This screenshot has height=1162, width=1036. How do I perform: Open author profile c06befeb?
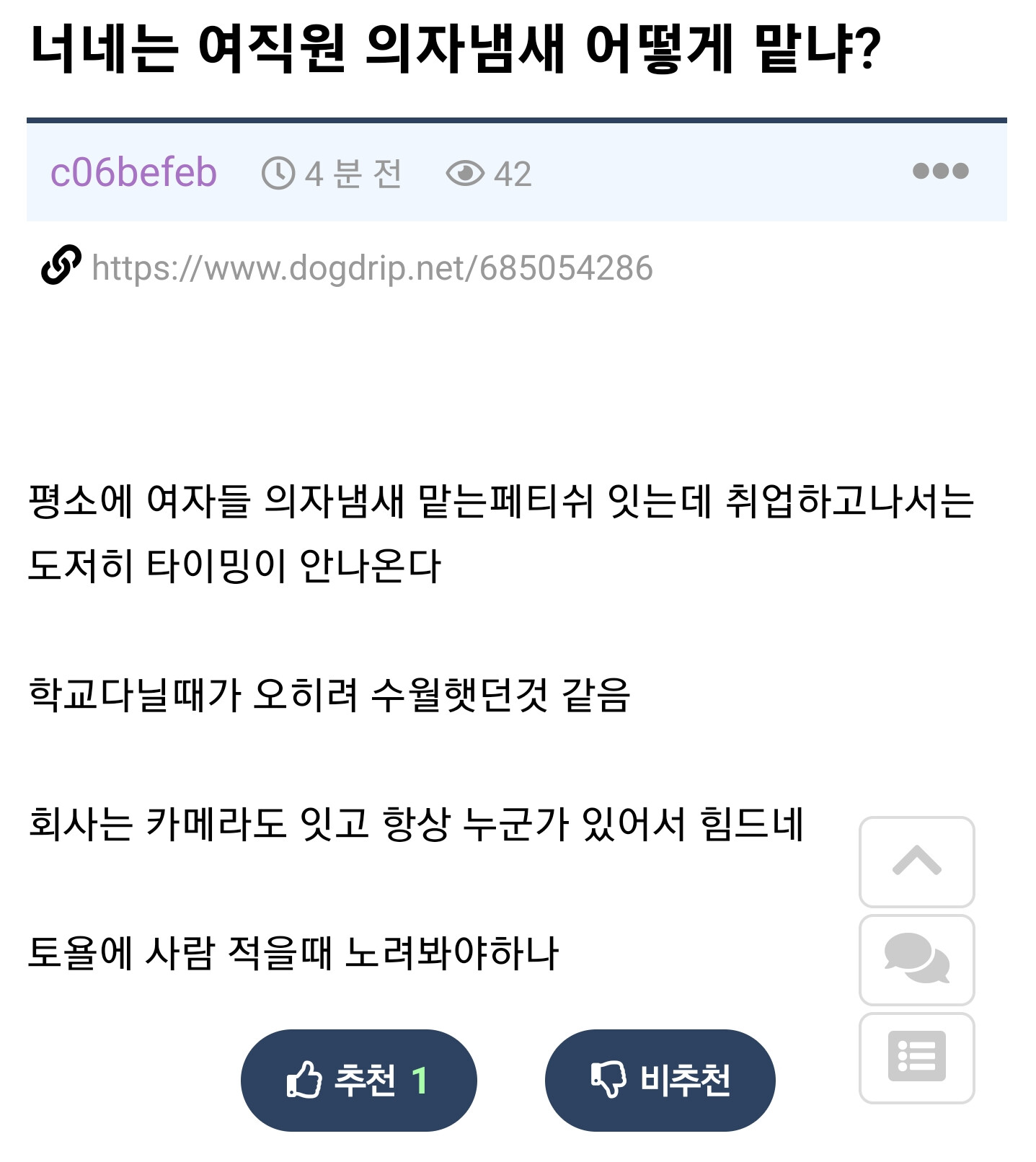tap(133, 173)
